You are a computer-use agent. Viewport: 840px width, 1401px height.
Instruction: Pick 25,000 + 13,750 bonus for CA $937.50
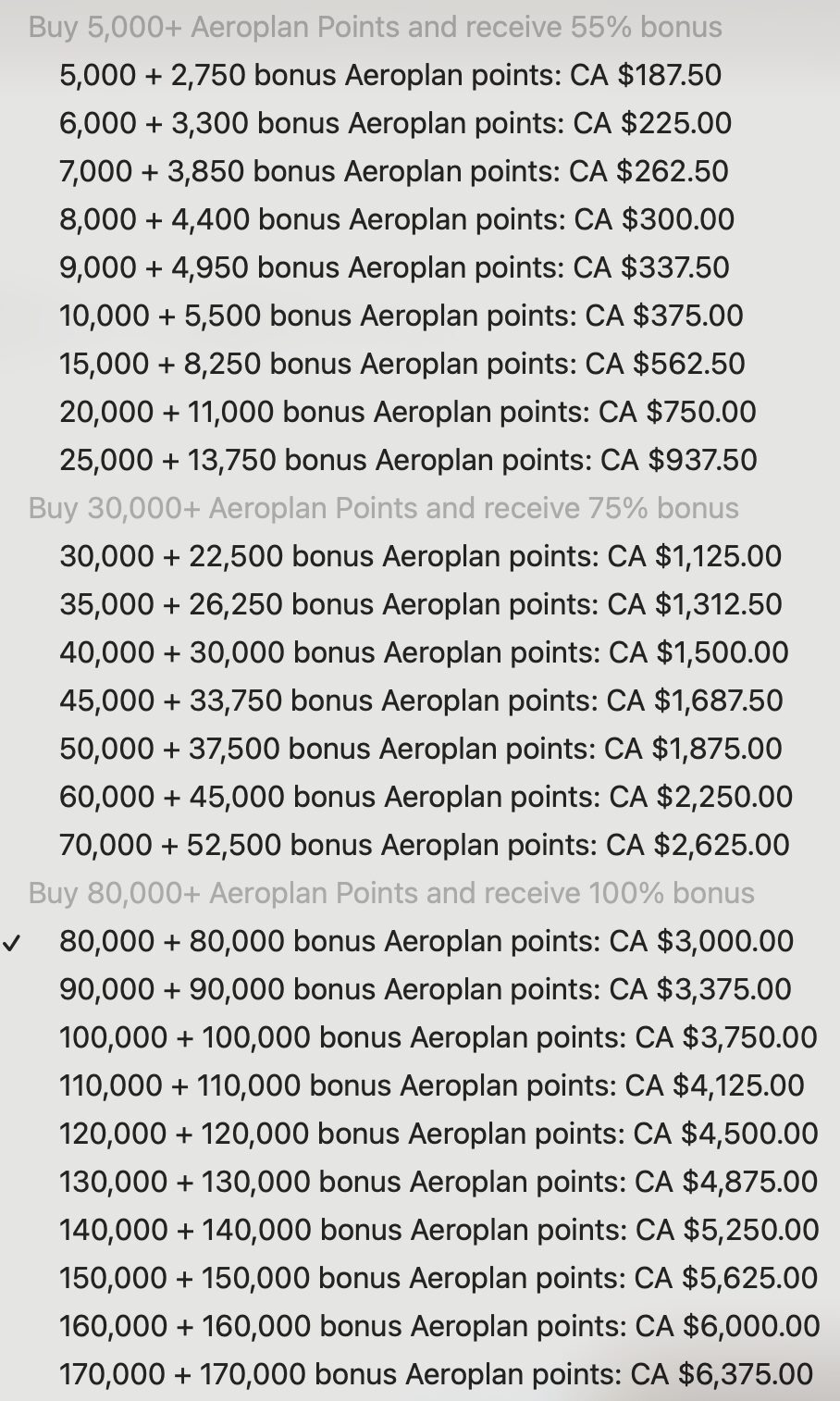click(x=408, y=460)
